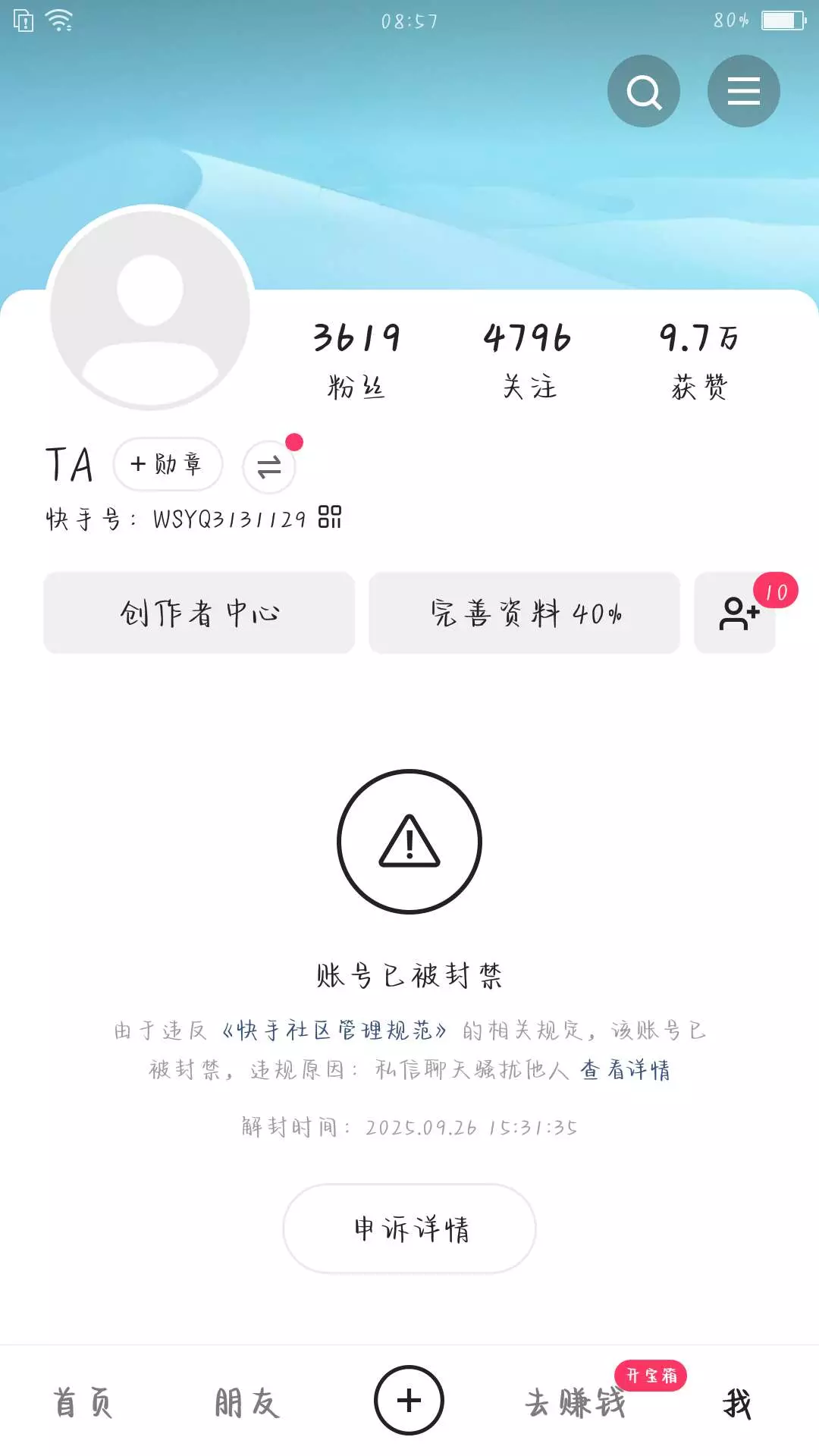The width and height of the screenshot is (819, 1456).
Task: Switch account with the swap arrows icon
Action: pos(269,466)
